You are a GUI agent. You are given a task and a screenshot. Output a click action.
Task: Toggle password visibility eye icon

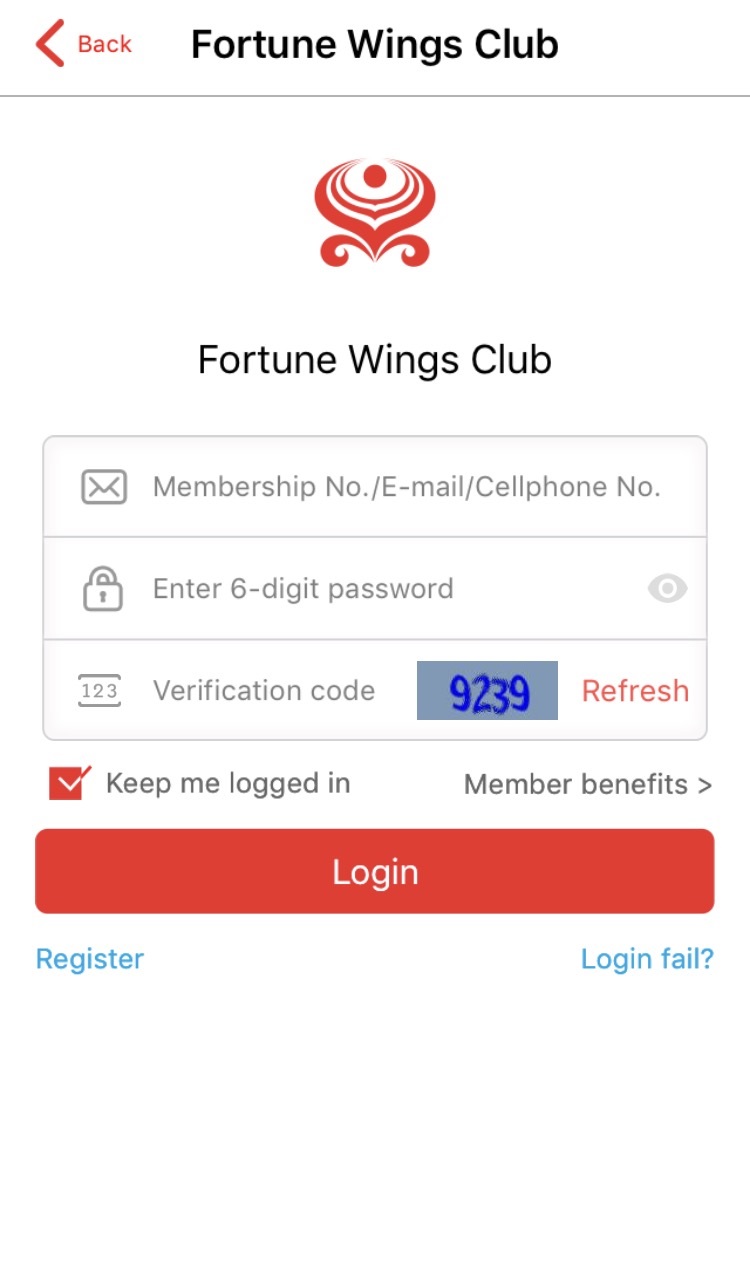pos(667,589)
